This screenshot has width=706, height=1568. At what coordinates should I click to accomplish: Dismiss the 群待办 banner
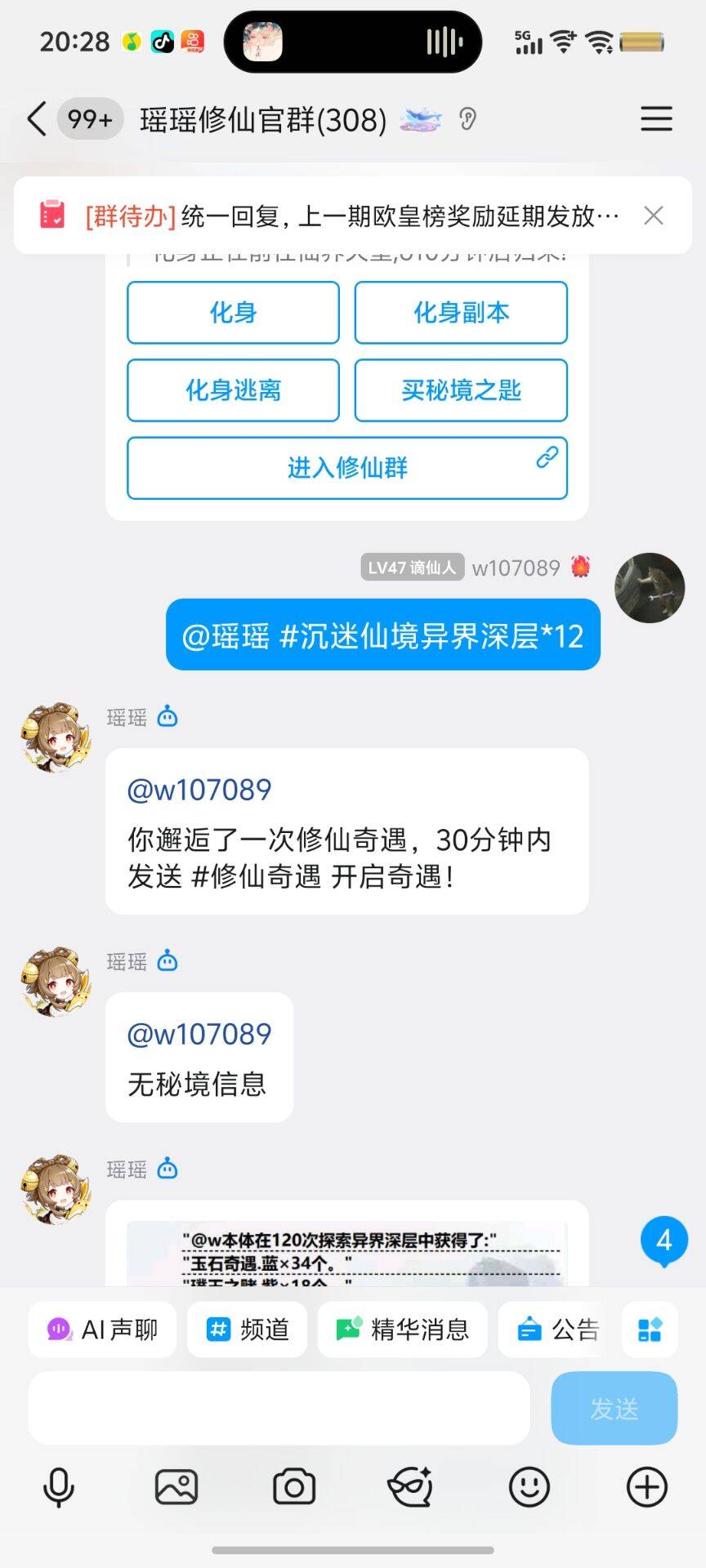(x=653, y=216)
